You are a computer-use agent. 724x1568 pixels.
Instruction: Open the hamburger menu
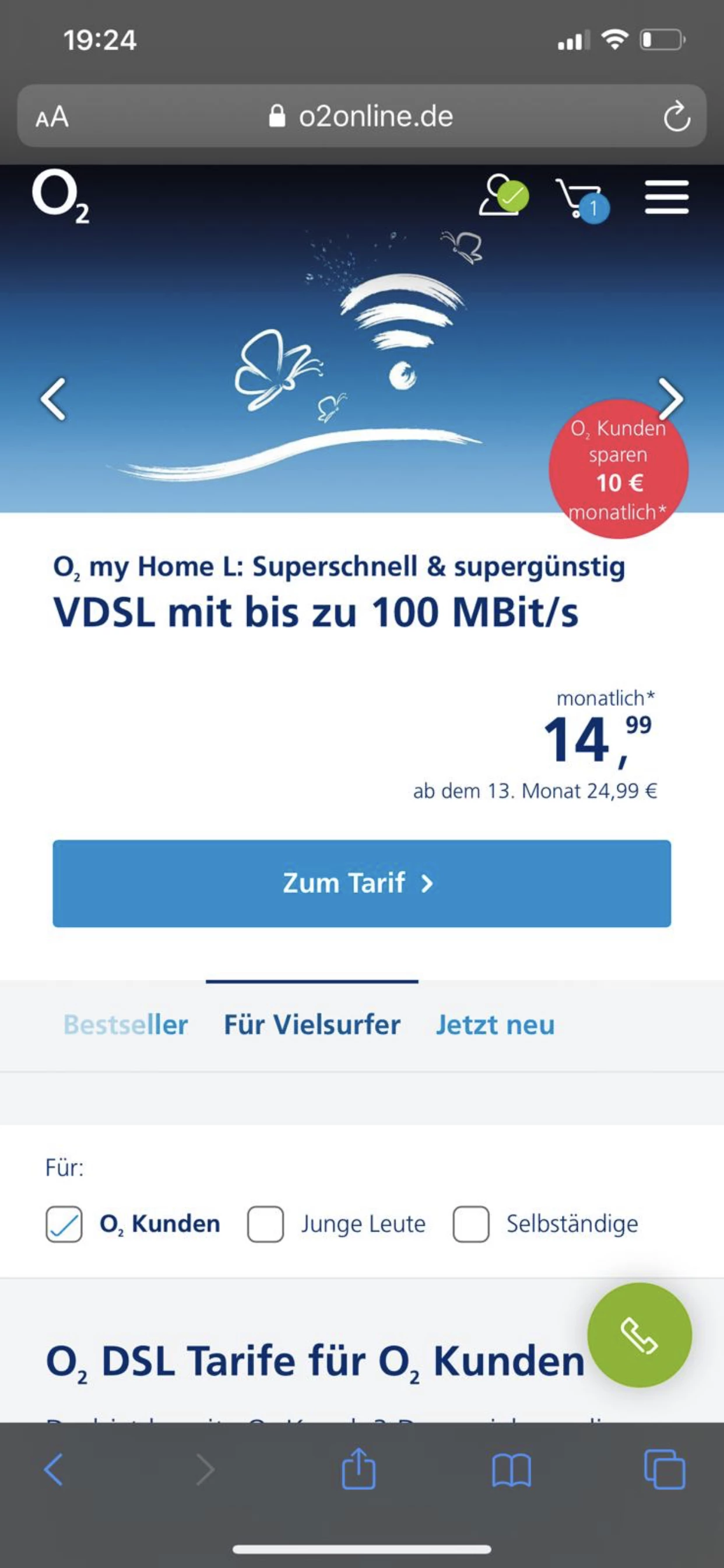pos(666,197)
